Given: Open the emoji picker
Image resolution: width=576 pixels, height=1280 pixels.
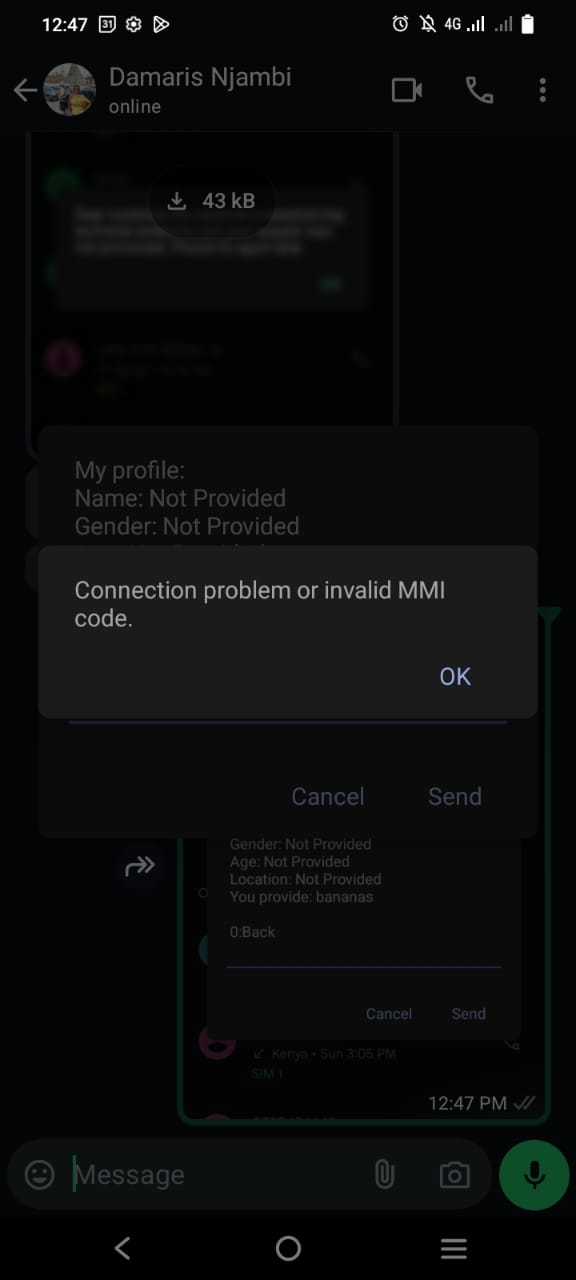Looking at the screenshot, I should click(40, 1174).
